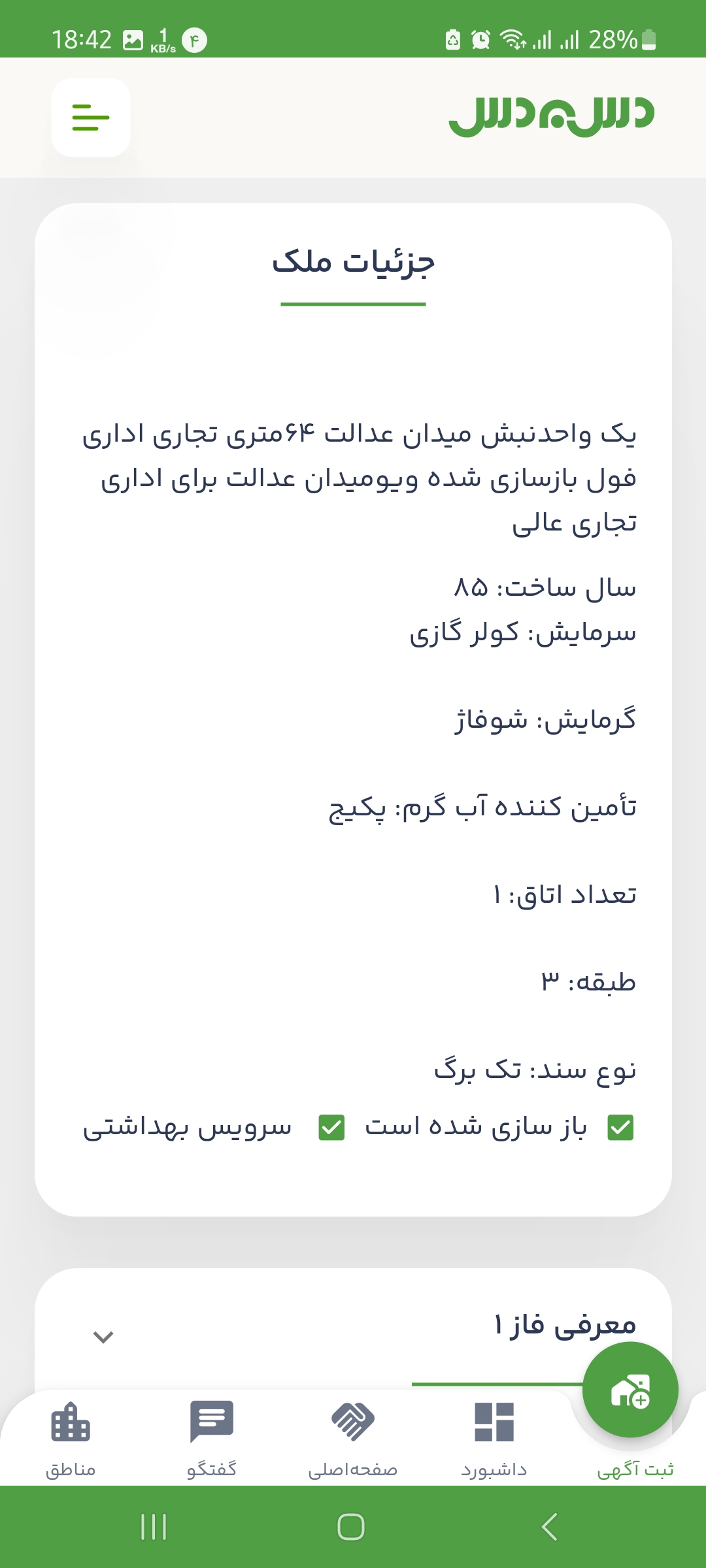
Task: Go to the device home screen
Action: tap(351, 1527)
